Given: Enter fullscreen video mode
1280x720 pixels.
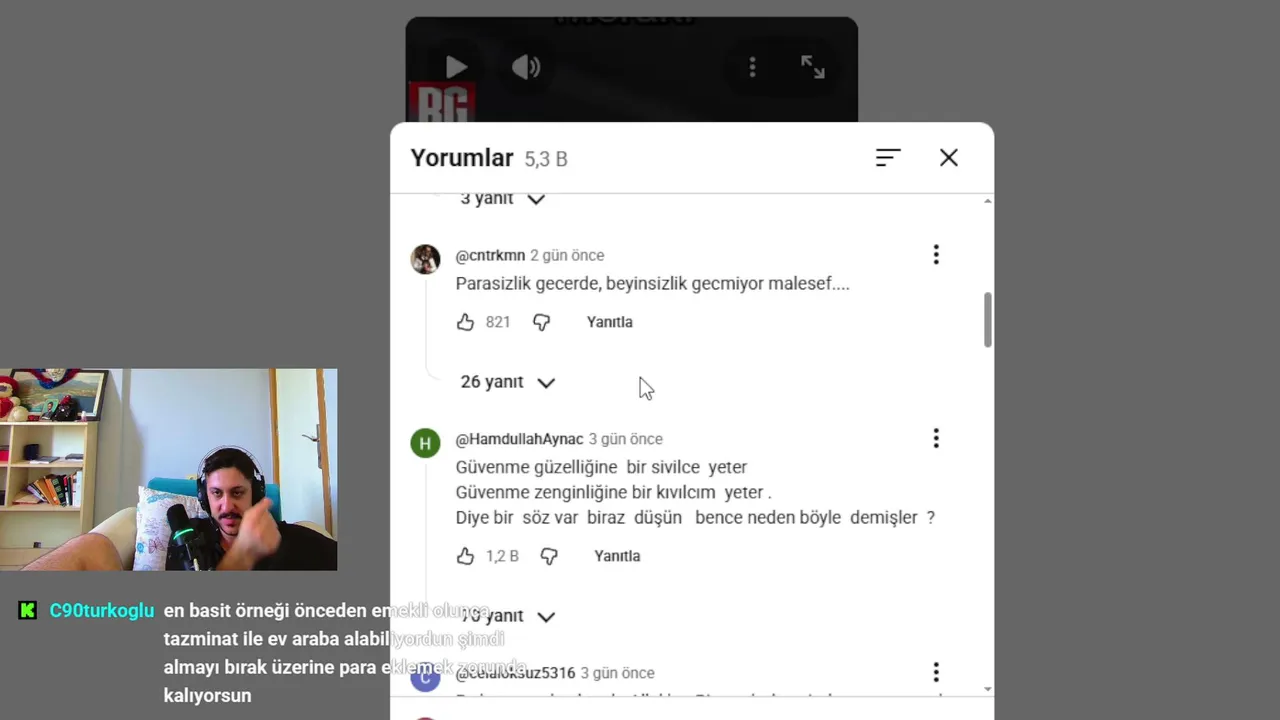Looking at the screenshot, I should [812, 67].
